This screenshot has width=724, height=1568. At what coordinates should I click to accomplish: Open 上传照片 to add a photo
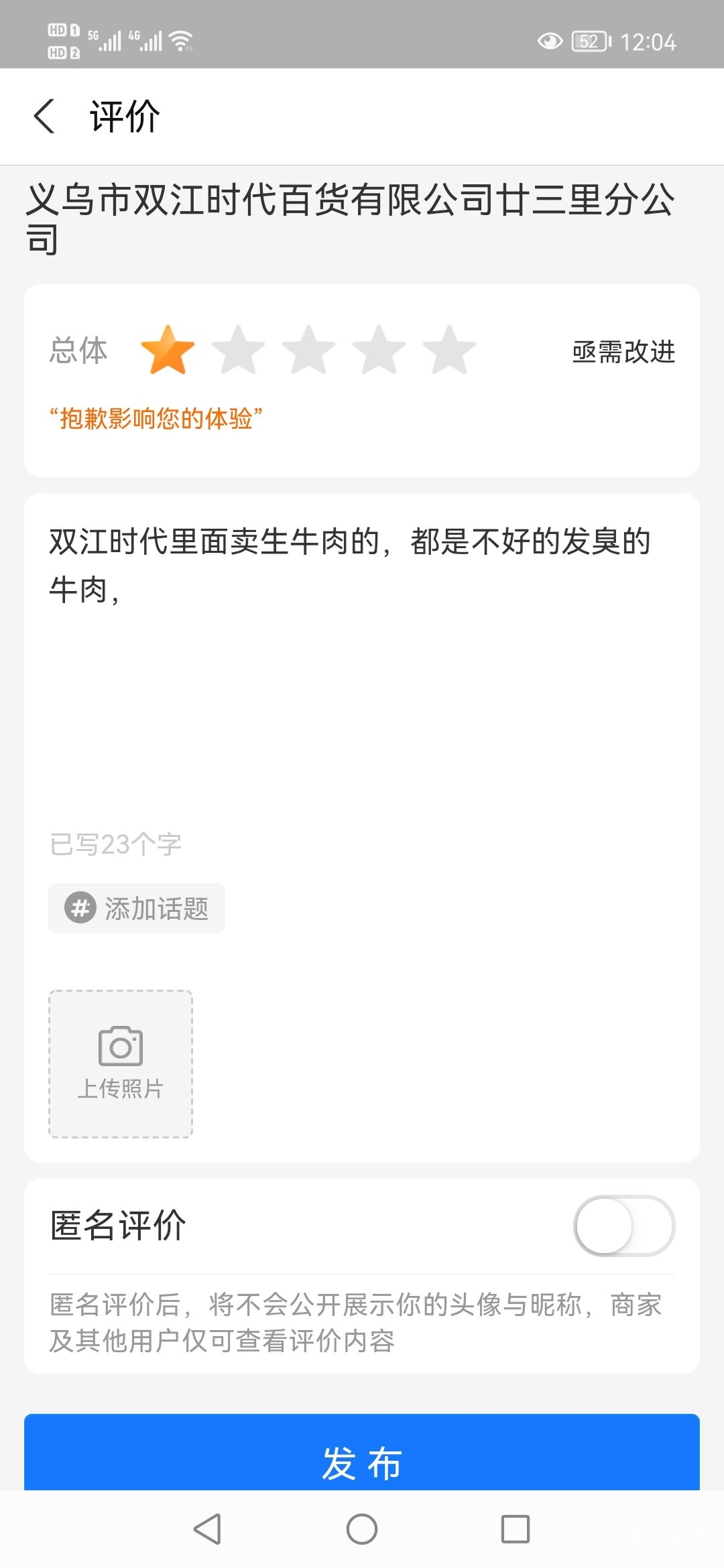click(121, 1064)
